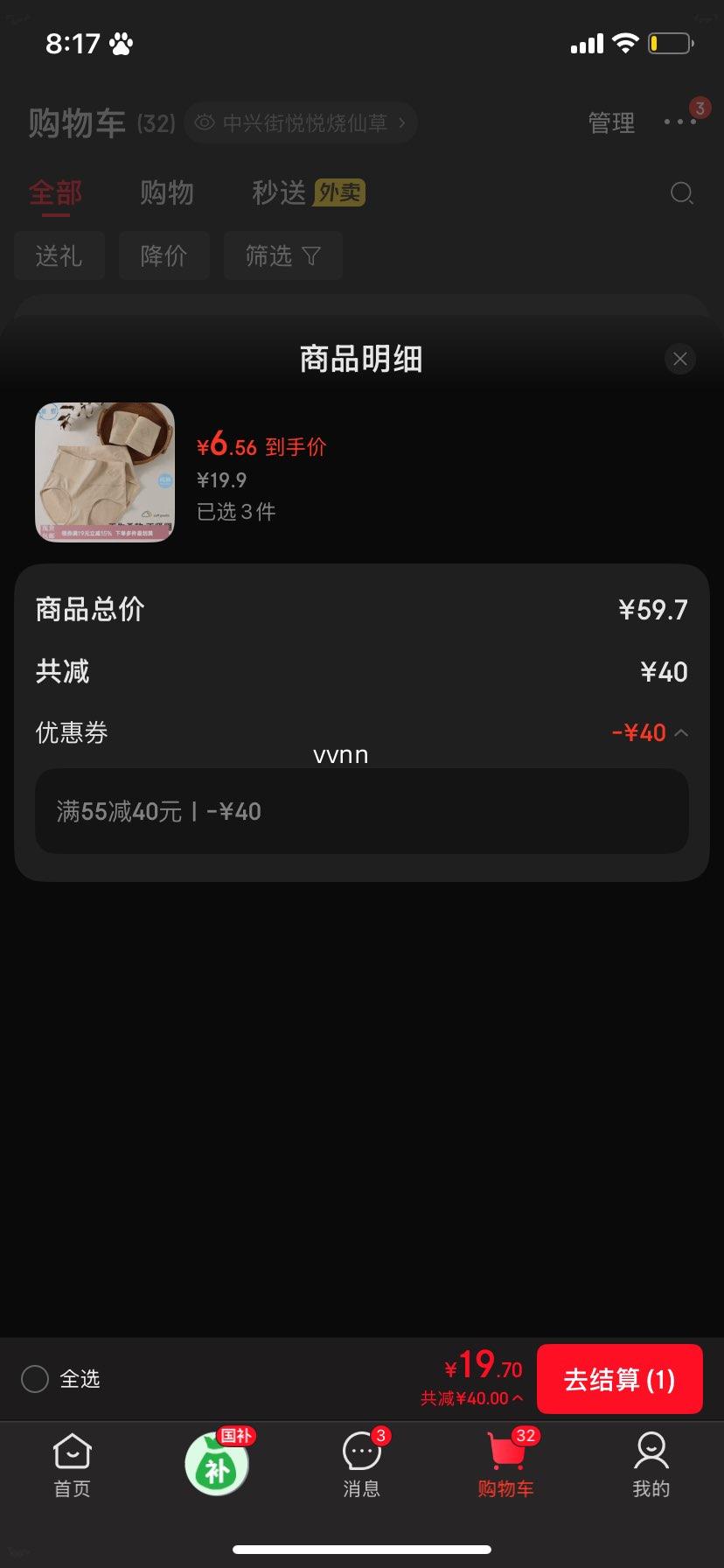Open the product thumbnail in 商品明细

click(105, 472)
